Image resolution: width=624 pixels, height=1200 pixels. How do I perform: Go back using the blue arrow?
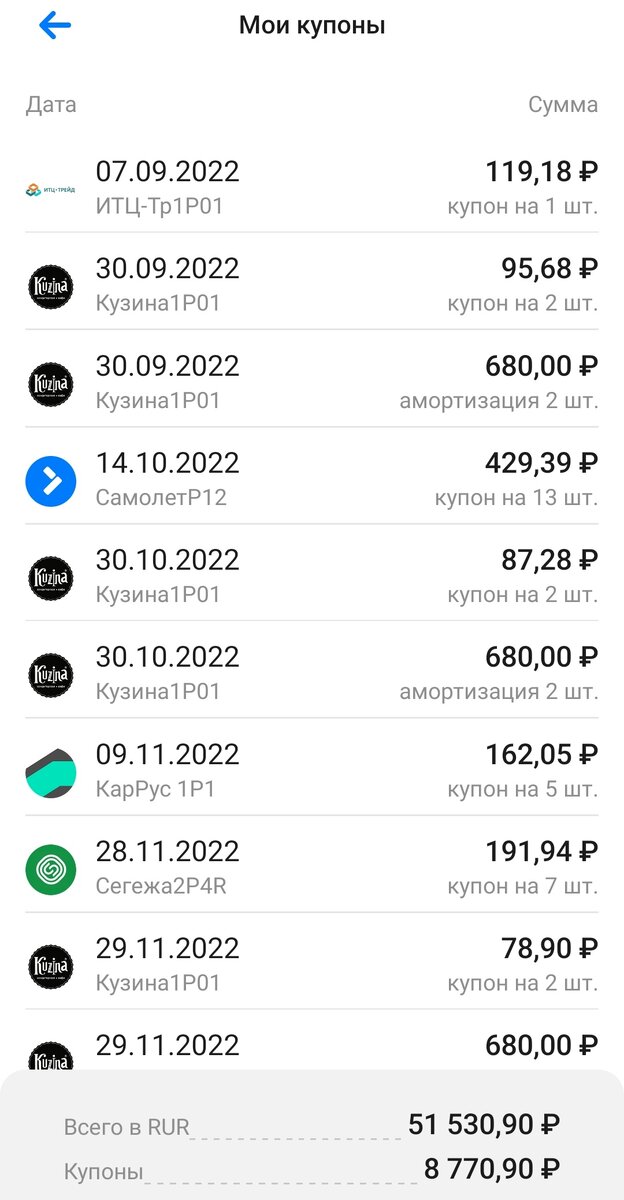[55, 26]
